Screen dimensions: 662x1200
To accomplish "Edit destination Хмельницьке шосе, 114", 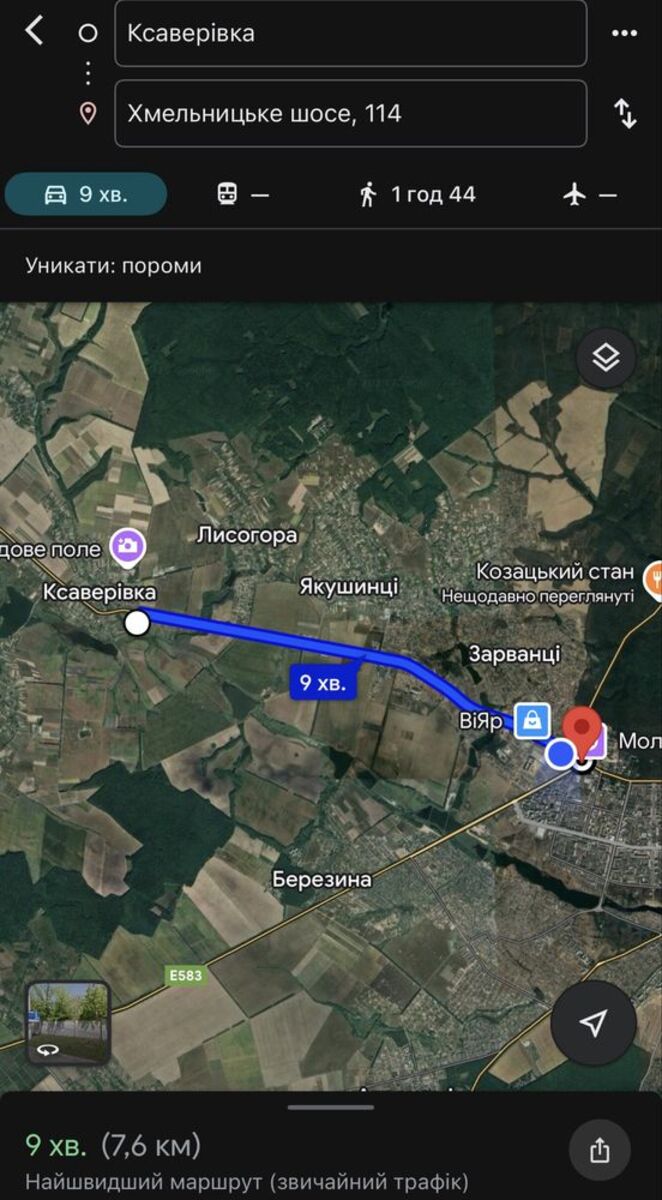I will pyautogui.click(x=350, y=113).
